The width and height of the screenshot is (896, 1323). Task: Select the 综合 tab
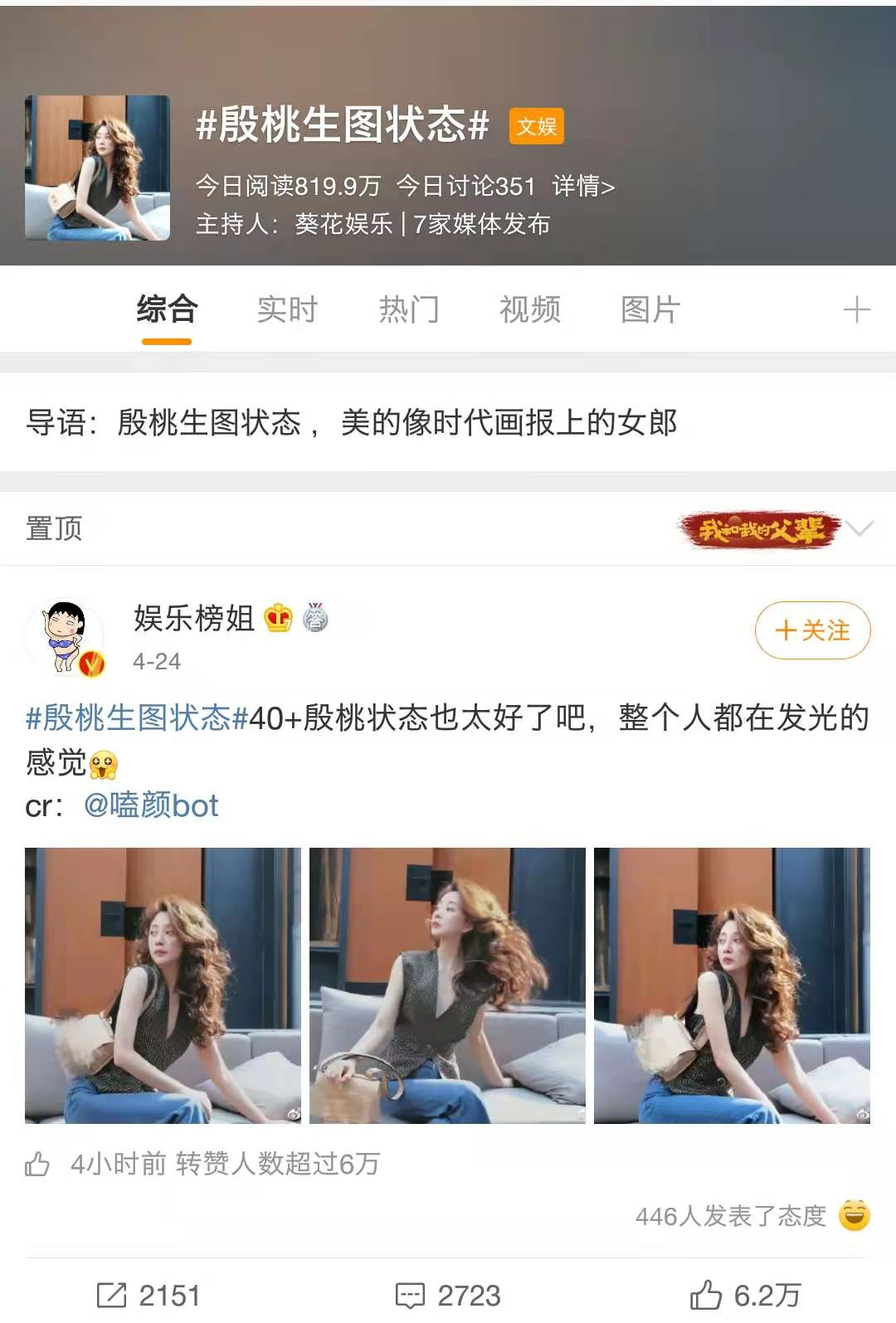[167, 309]
